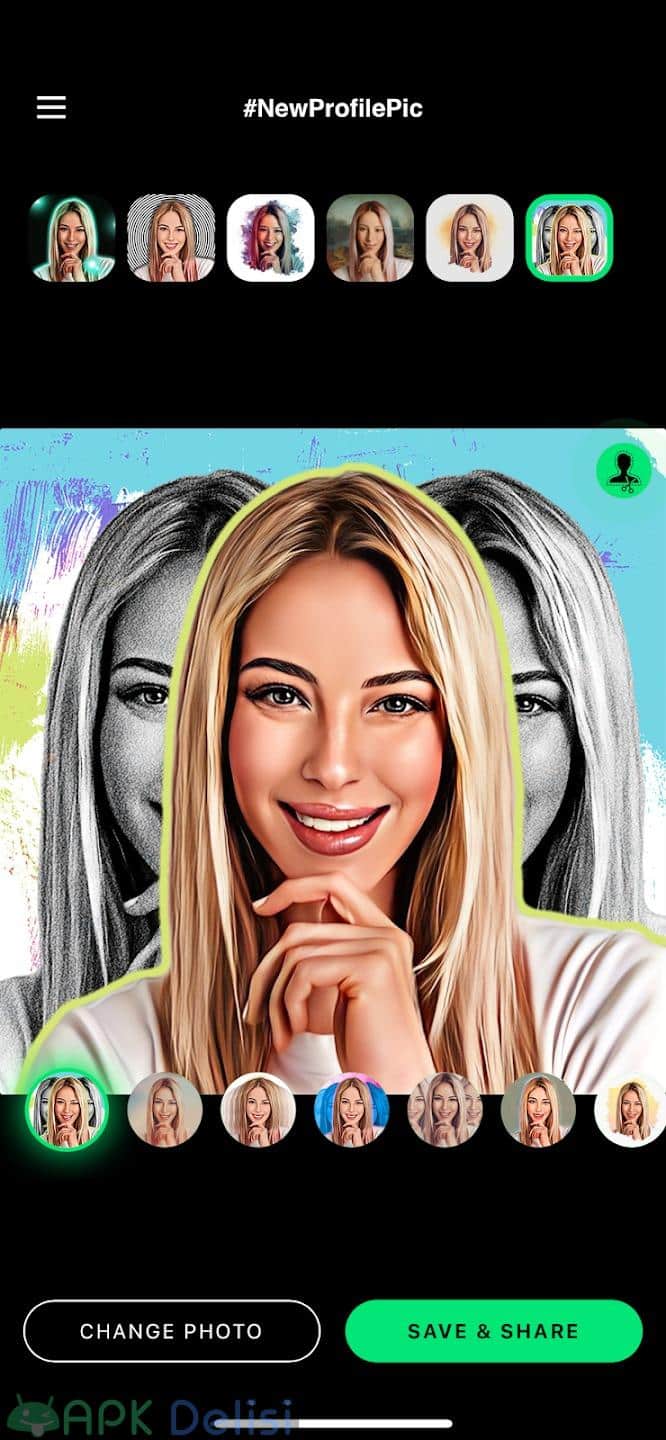Pick the white-bordered round variant
This screenshot has width=666, height=1440.
pyautogui.click(x=258, y=1110)
